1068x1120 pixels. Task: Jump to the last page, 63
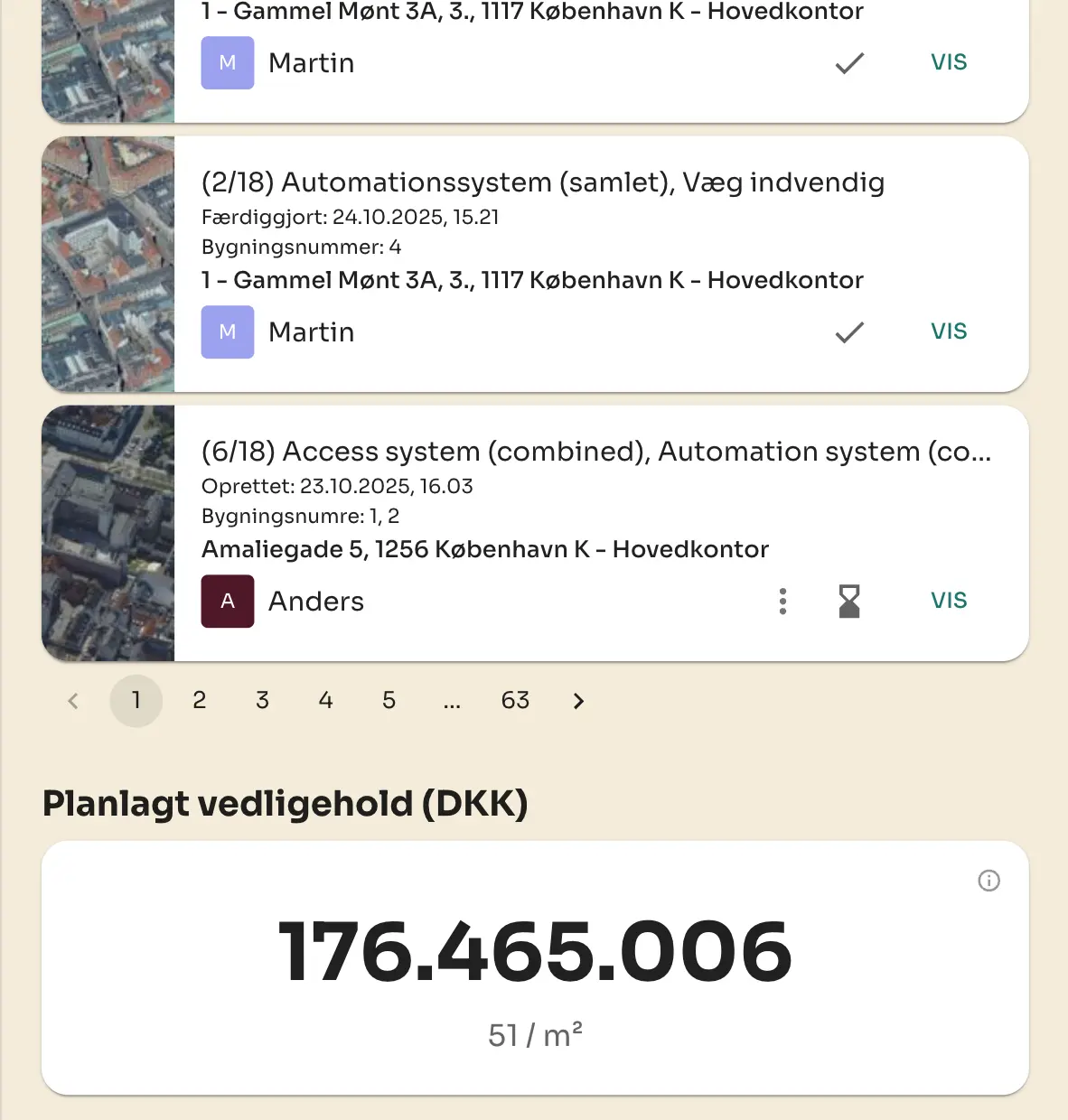coord(516,701)
